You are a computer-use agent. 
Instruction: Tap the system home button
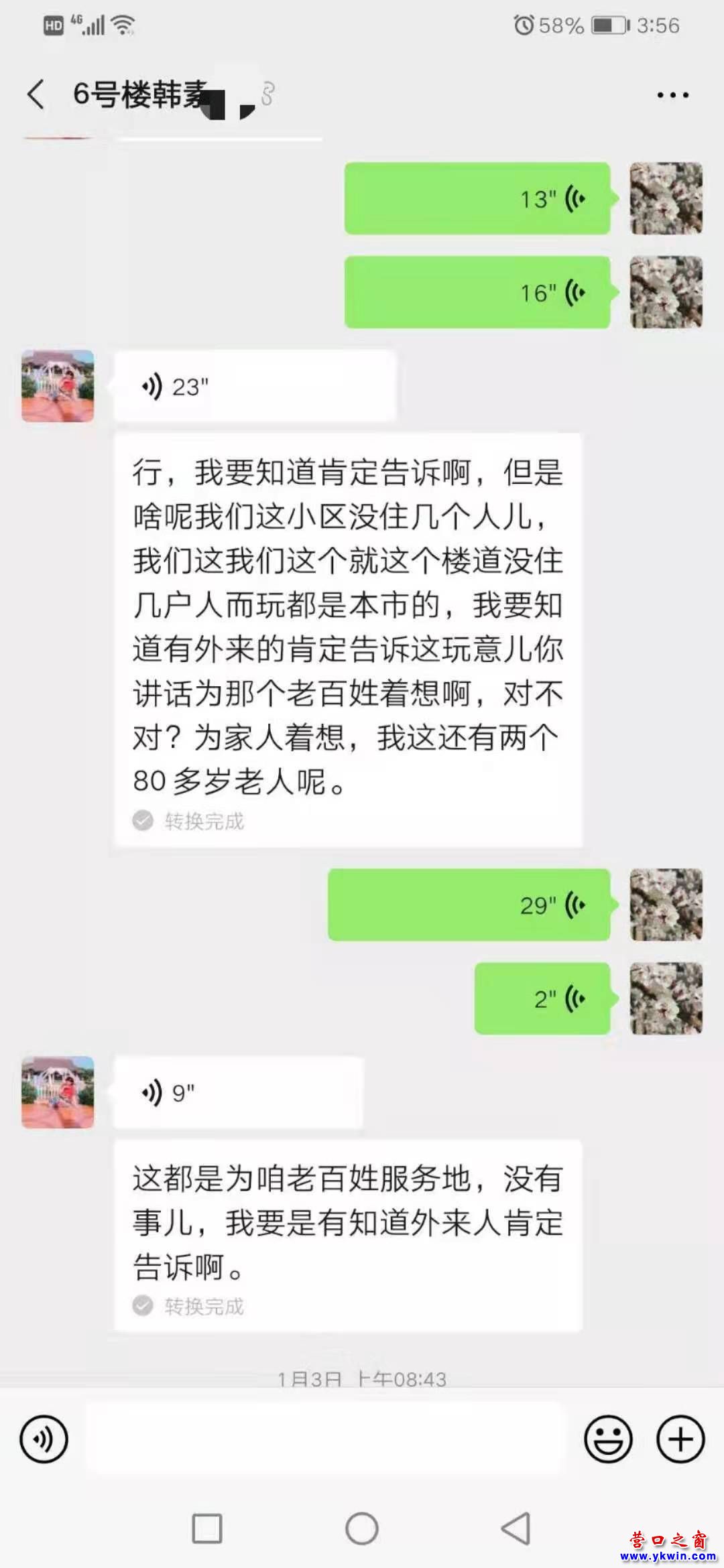pos(362,1529)
